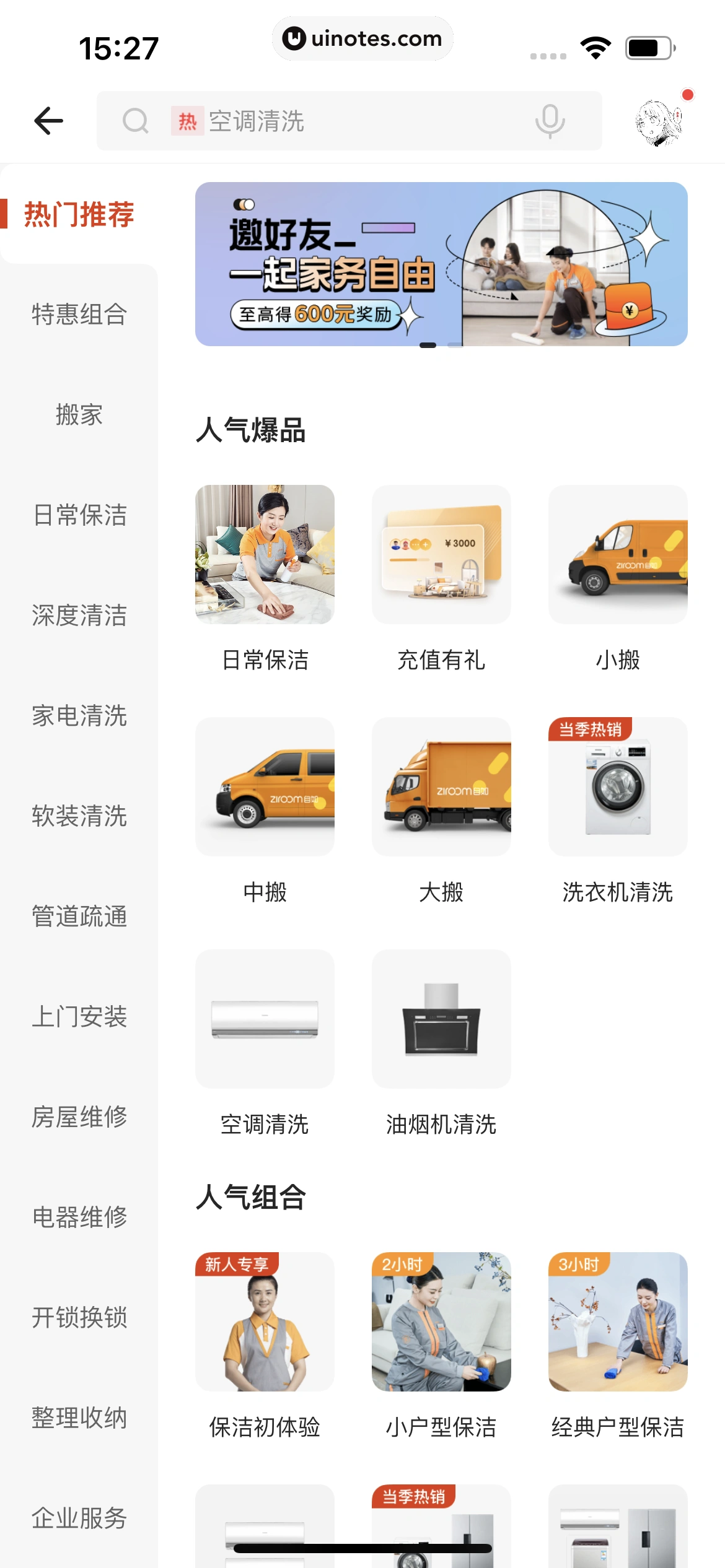Tap the search magnifier icon
Viewport: 725px width, 1568px height.
click(x=136, y=120)
